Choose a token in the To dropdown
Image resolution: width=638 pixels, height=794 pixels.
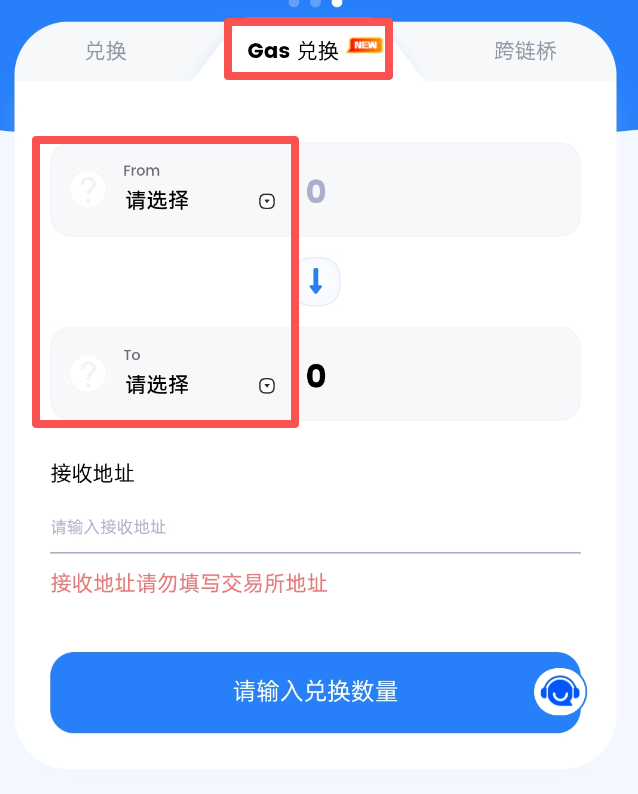coord(170,374)
